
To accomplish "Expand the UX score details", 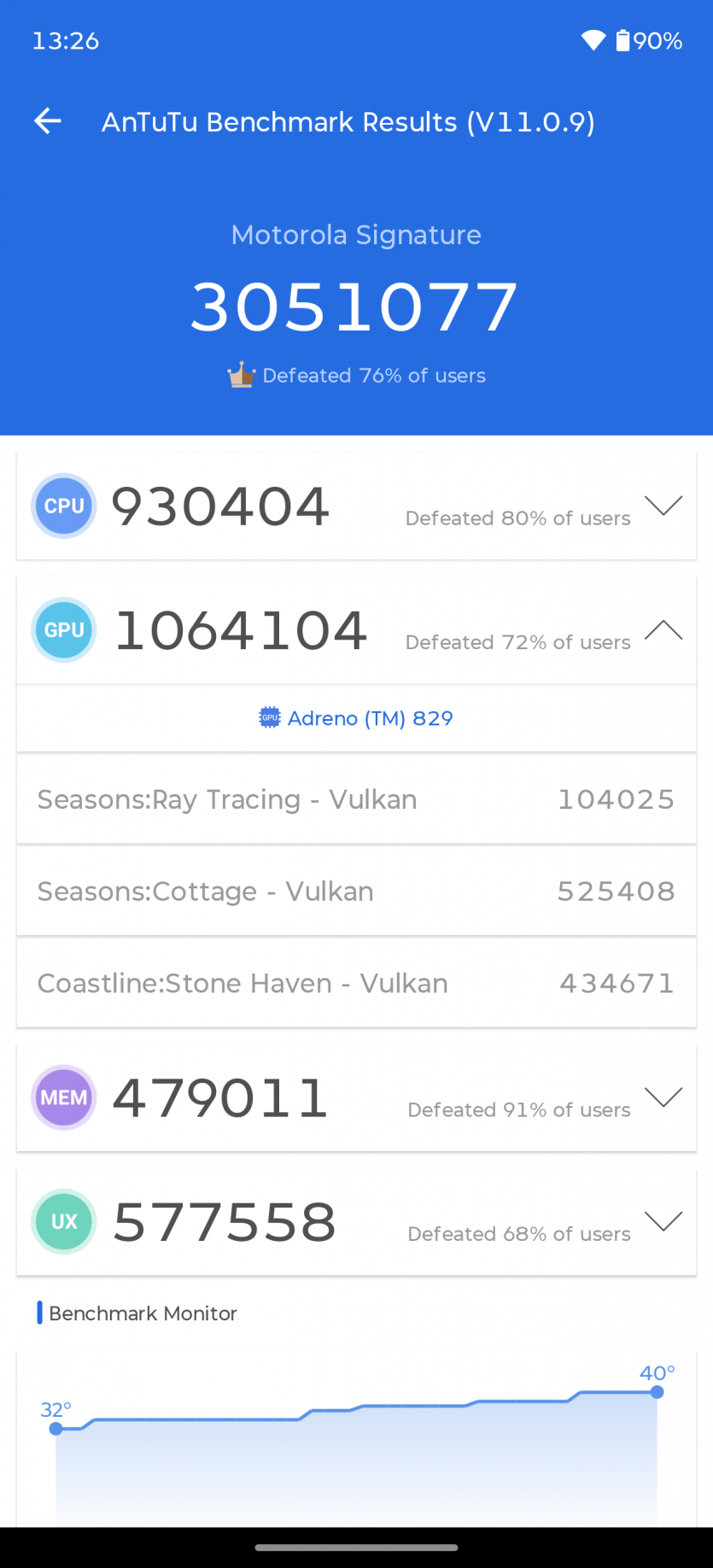I will click(x=663, y=1221).
